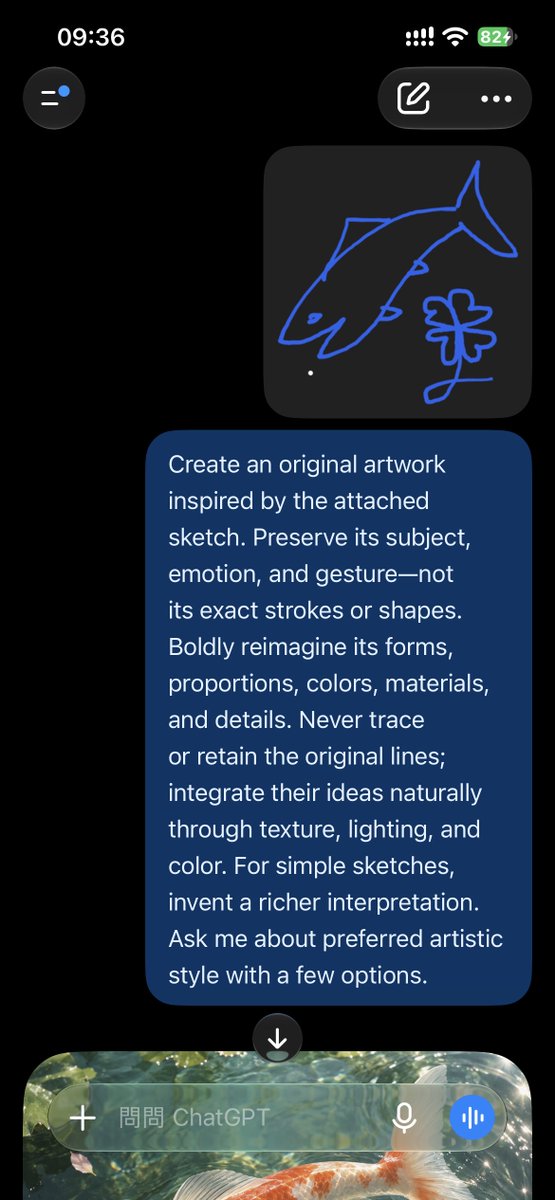555x1200 pixels.
Task: Start dictation with the microphone icon
Action: [x=404, y=1117]
